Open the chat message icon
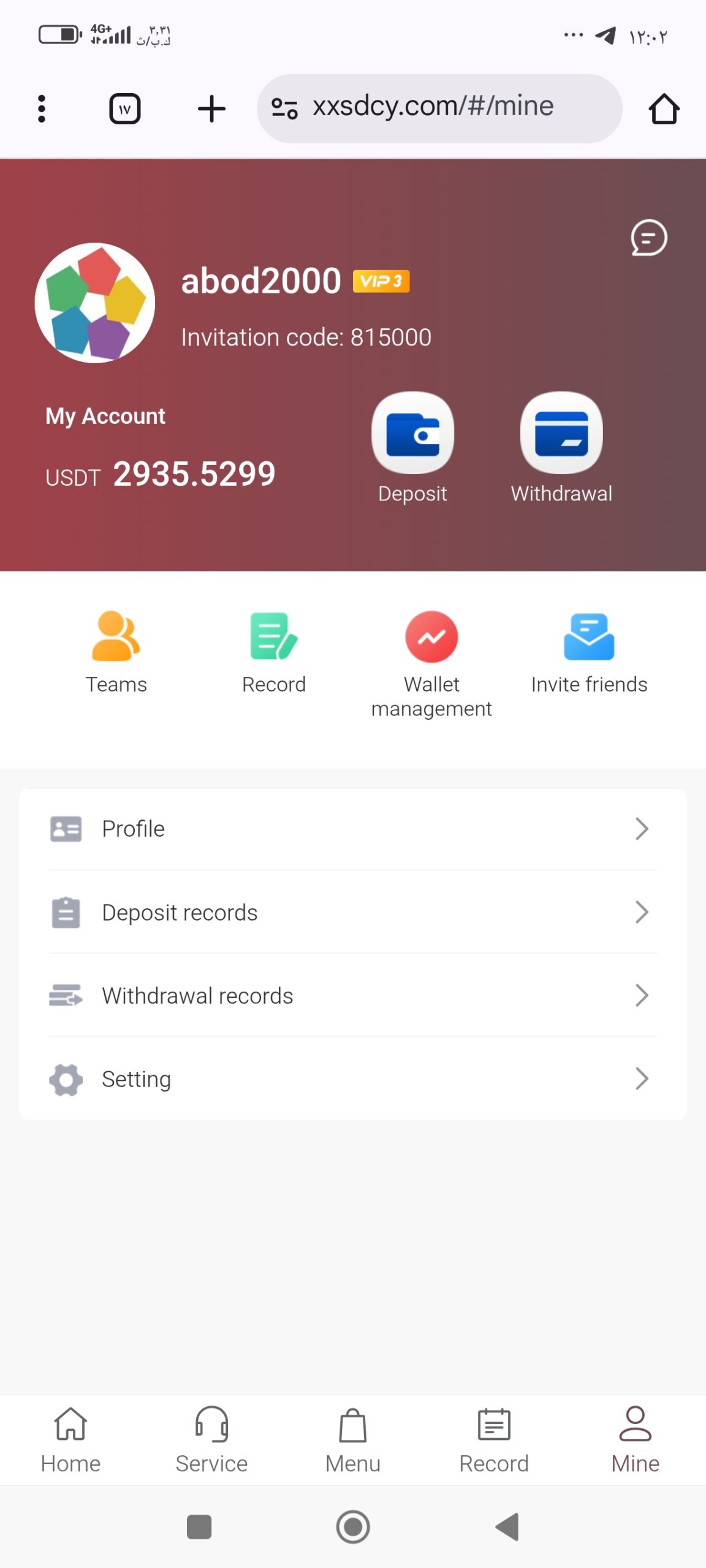This screenshot has width=706, height=1568. click(x=648, y=238)
